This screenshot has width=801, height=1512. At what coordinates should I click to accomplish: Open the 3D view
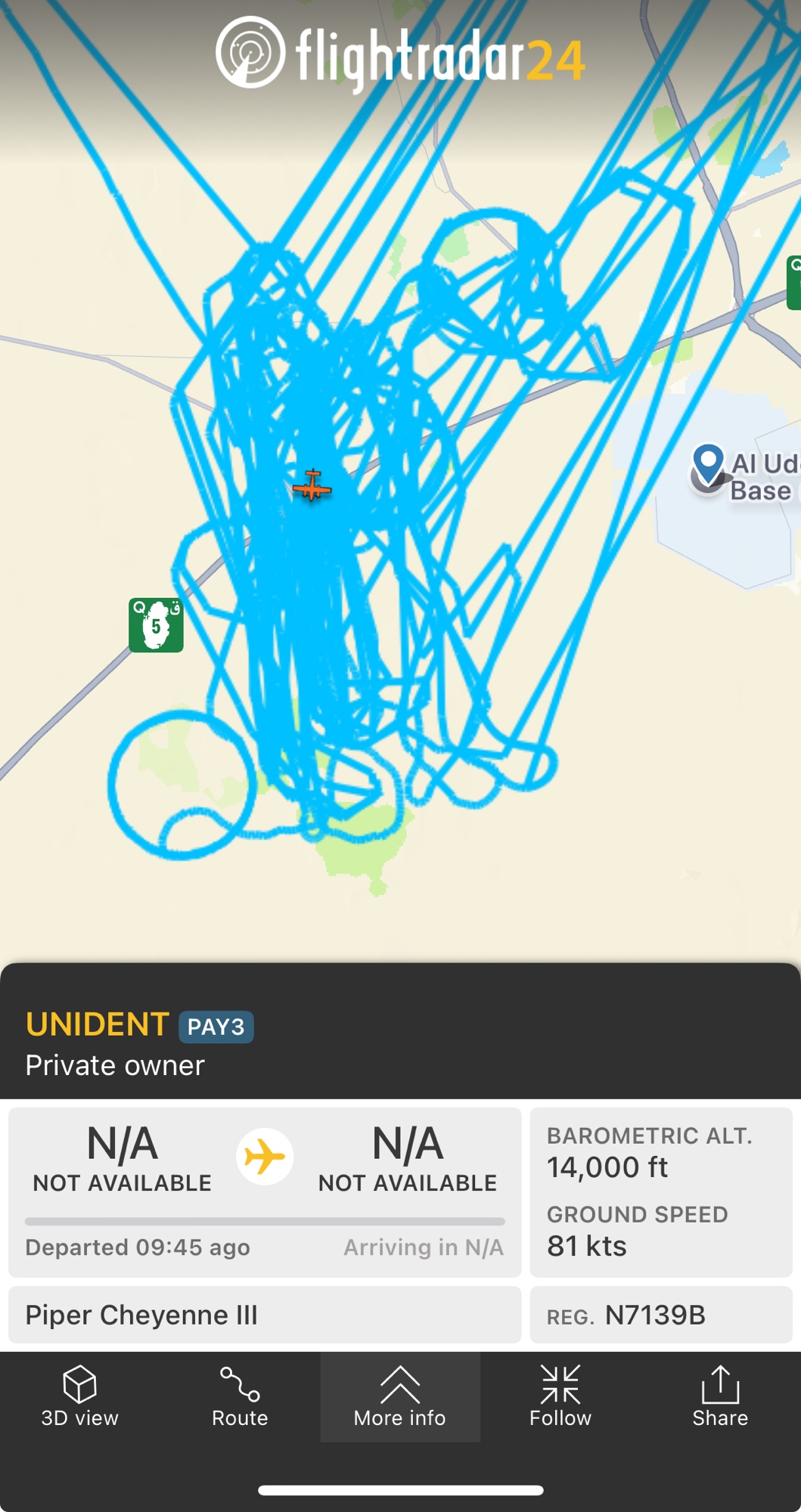79,1396
